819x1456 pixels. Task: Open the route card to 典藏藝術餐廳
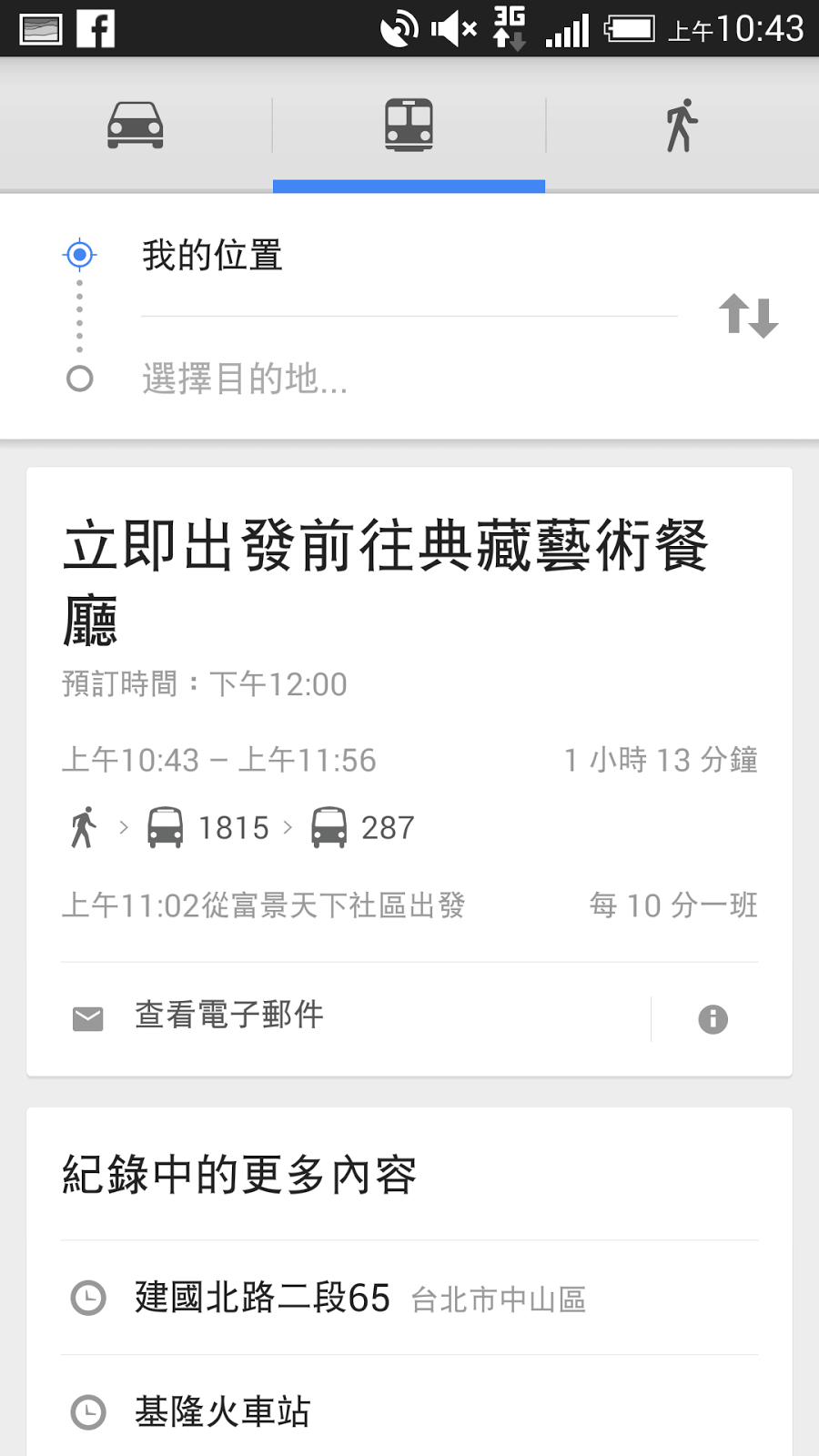(409, 714)
